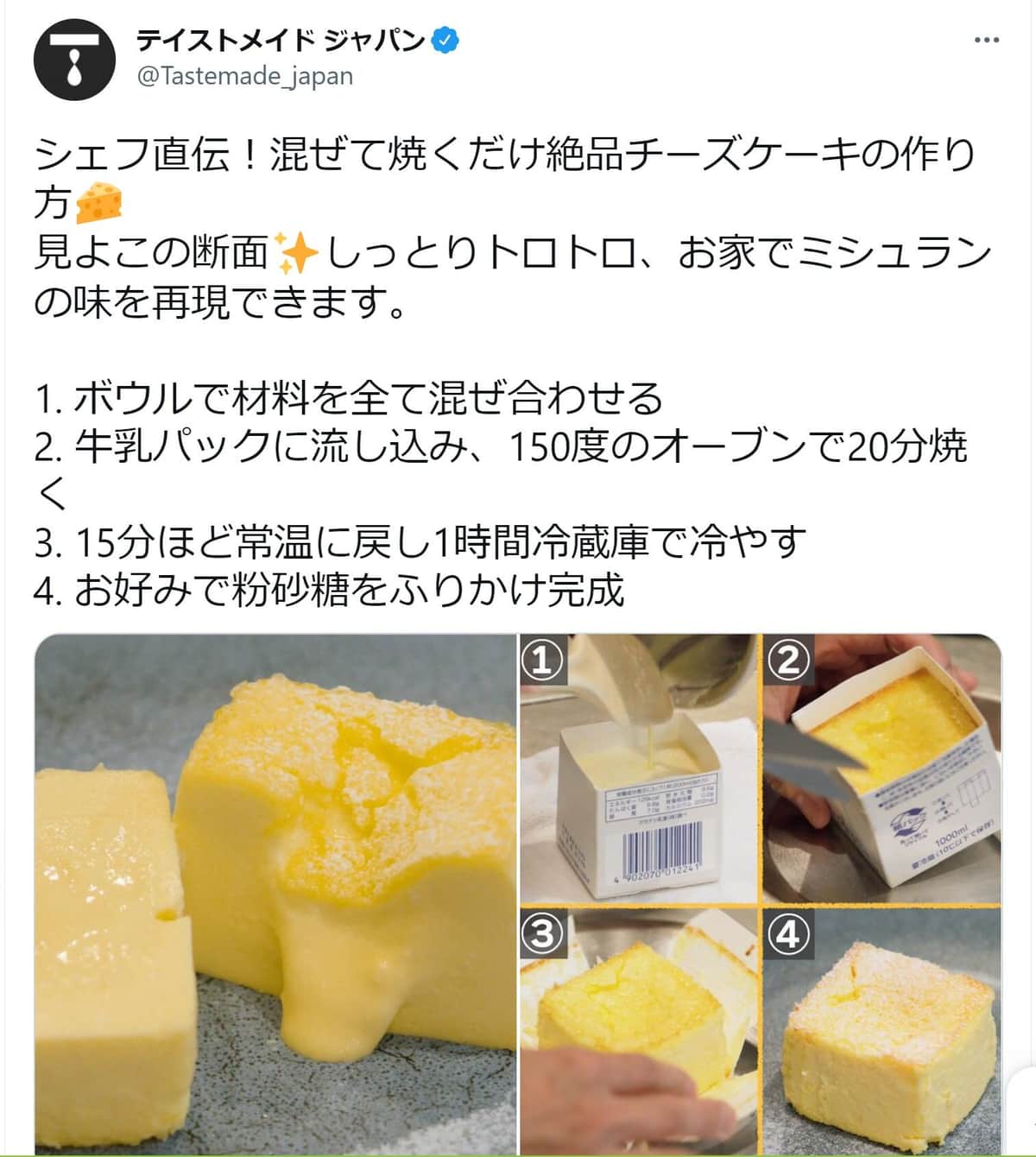
Task: Click the blue verified badge next to the name
Action: tap(444, 38)
